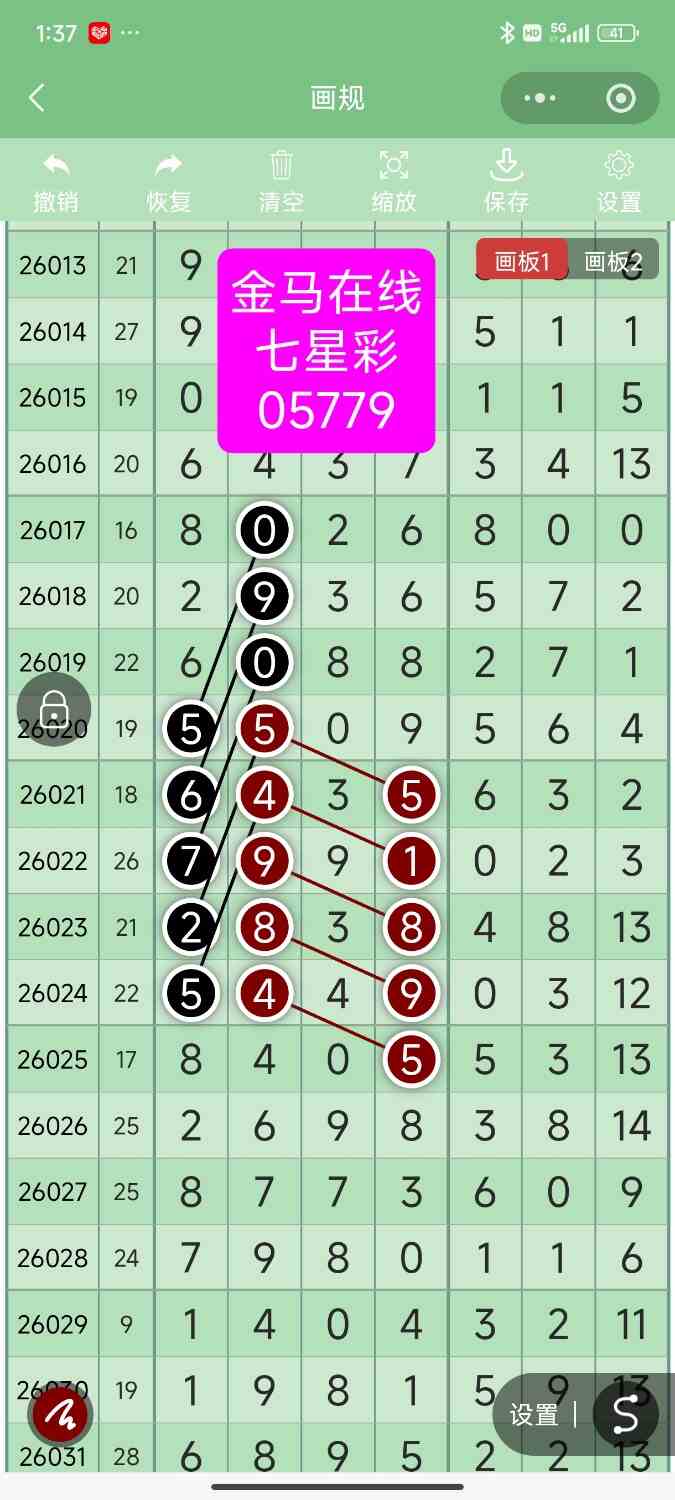
Task: Open the red pen drawing tool button
Action: 61,1414
